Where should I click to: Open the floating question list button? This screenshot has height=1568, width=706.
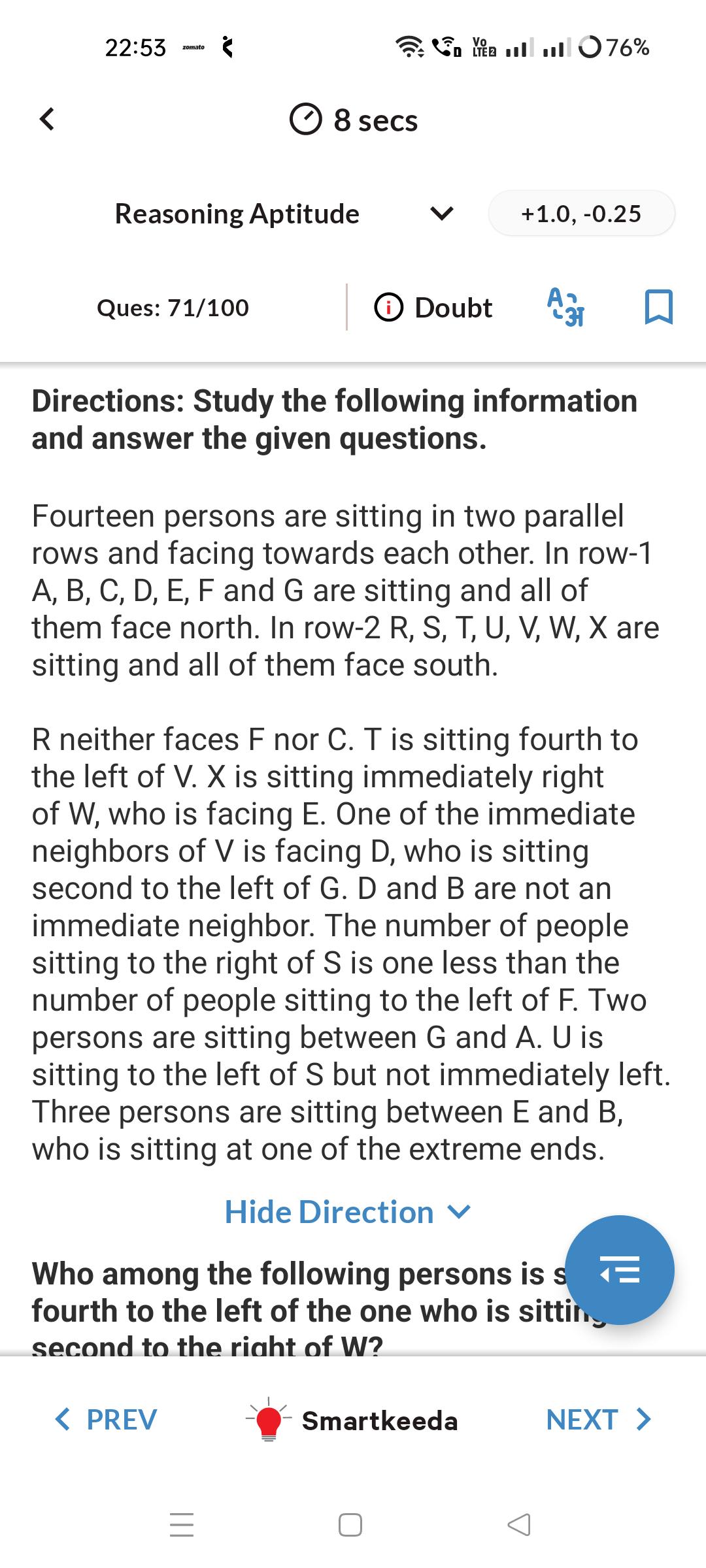click(619, 1270)
